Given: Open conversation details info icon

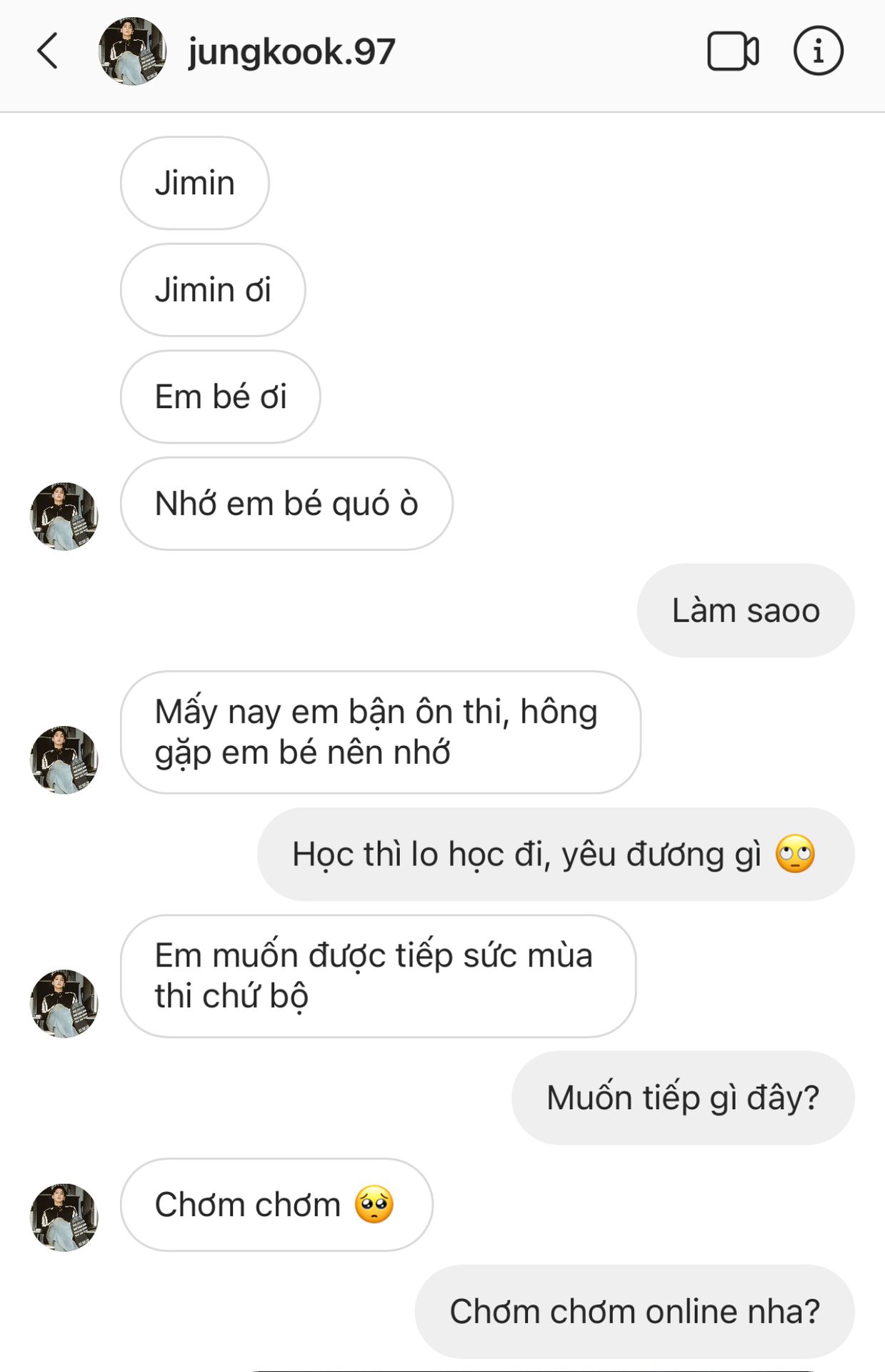Looking at the screenshot, I should click(x=818, y=51).
